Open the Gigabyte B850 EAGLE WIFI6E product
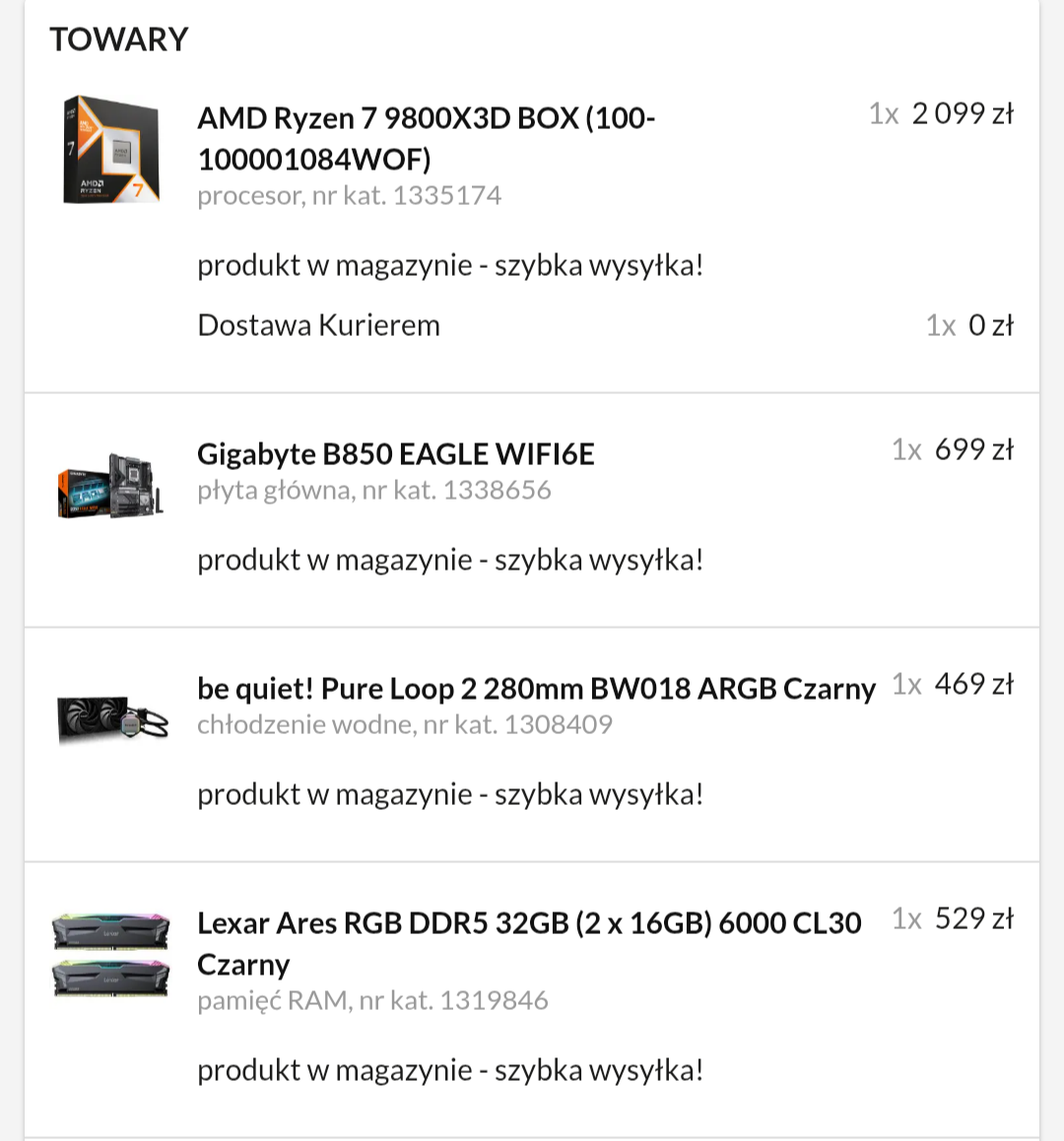The width and height of the screenshot is (1064, 1141). pyautogui.click(x=396, y=454)
